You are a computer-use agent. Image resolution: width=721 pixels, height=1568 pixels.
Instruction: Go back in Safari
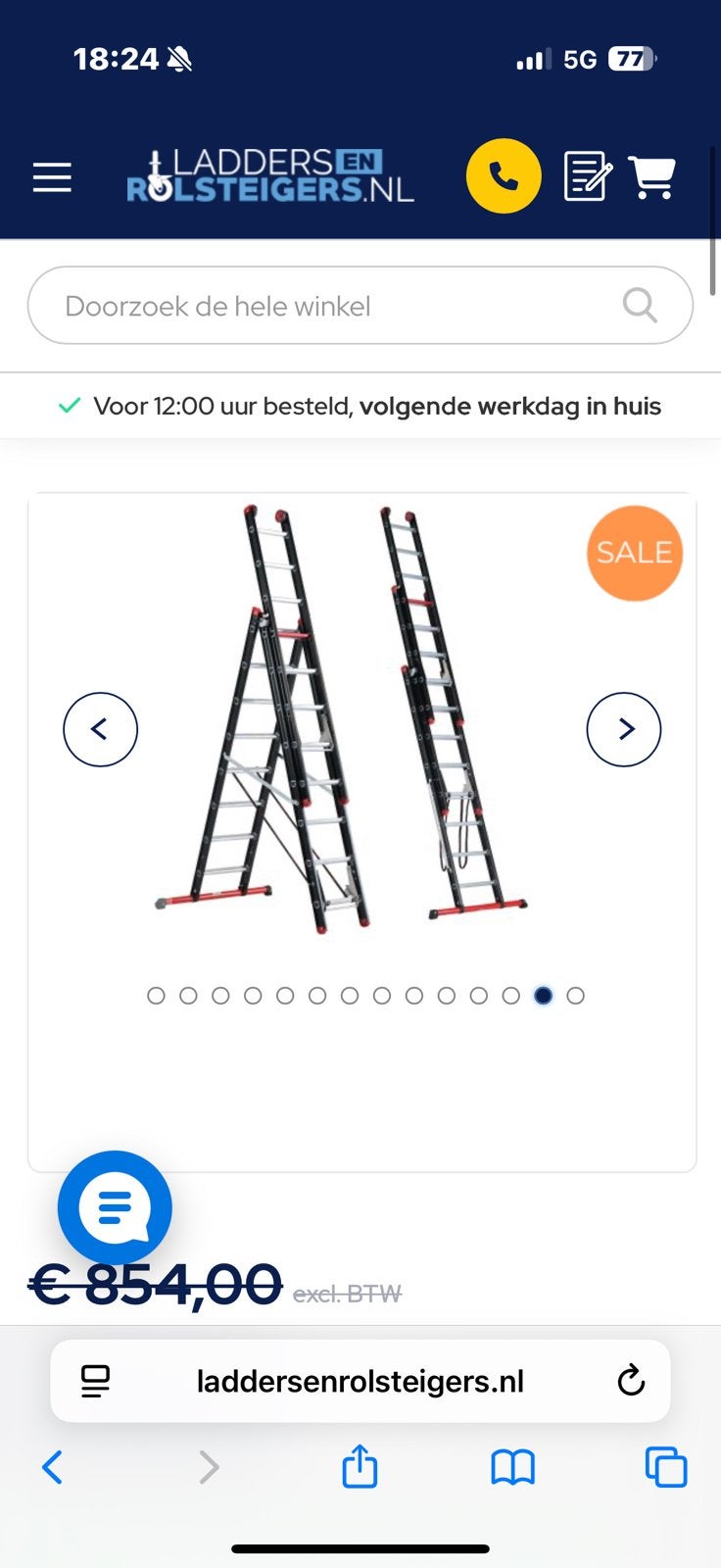coord(53,1467)
